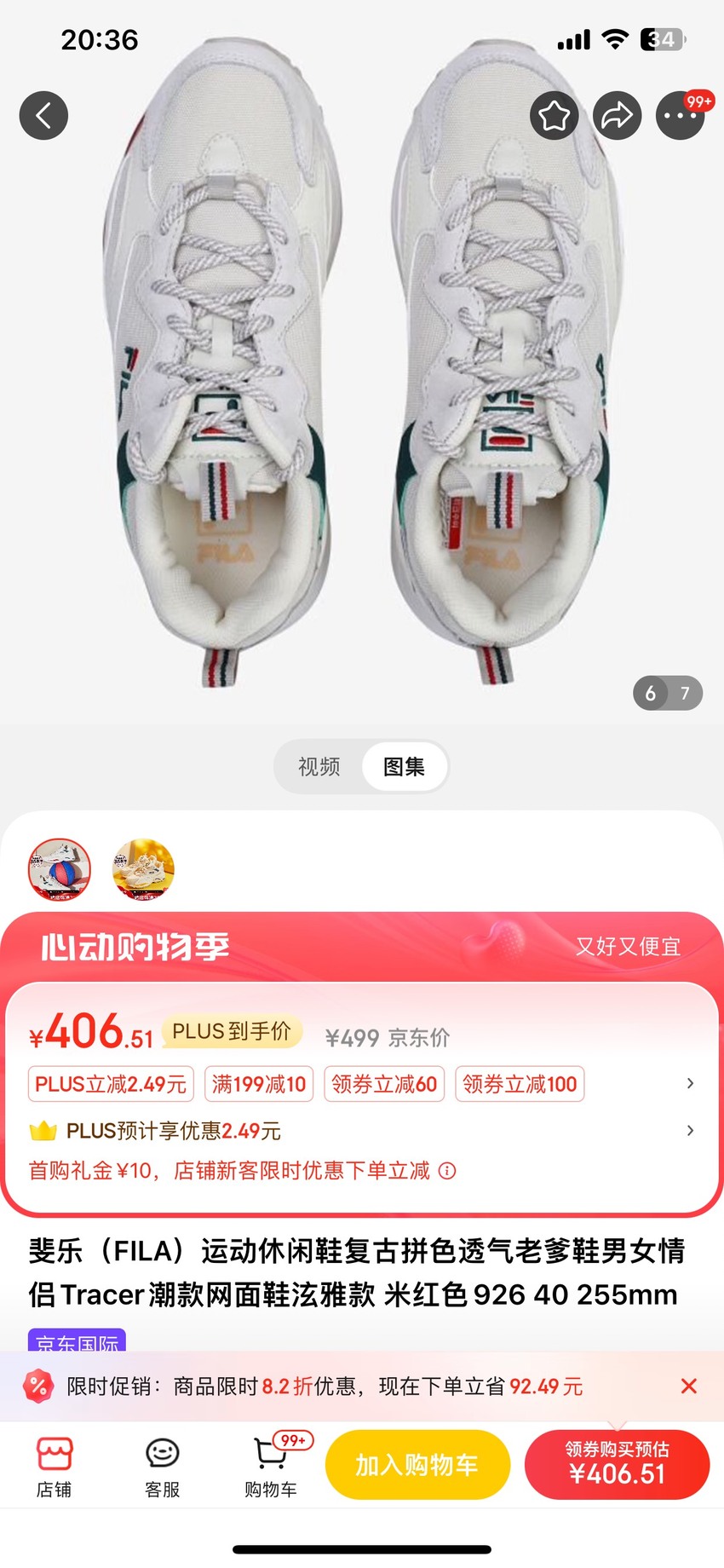Choose the first color variant thumbnail

click(x=60, y=870)
